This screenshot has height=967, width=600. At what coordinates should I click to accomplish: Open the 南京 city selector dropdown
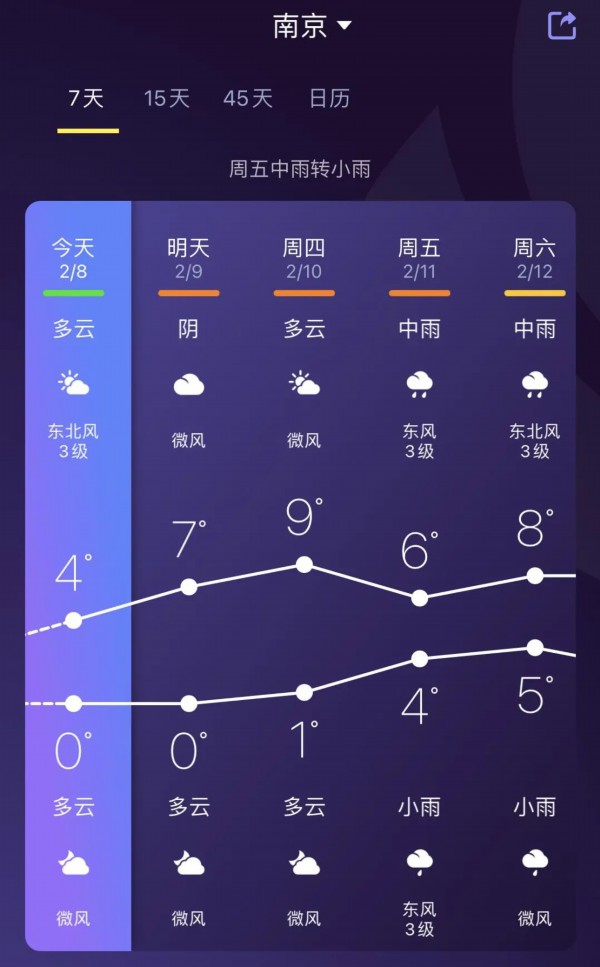click(312, 26)
